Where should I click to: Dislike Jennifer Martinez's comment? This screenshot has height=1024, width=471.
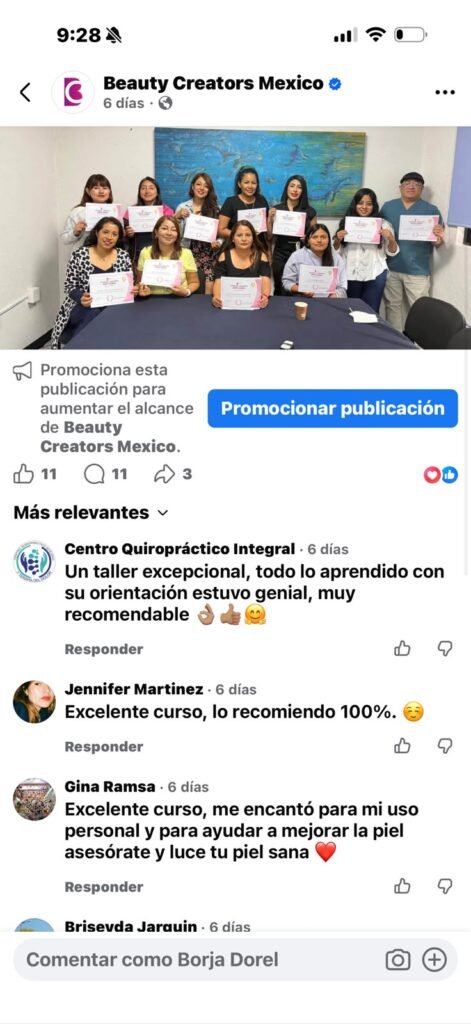445,746
